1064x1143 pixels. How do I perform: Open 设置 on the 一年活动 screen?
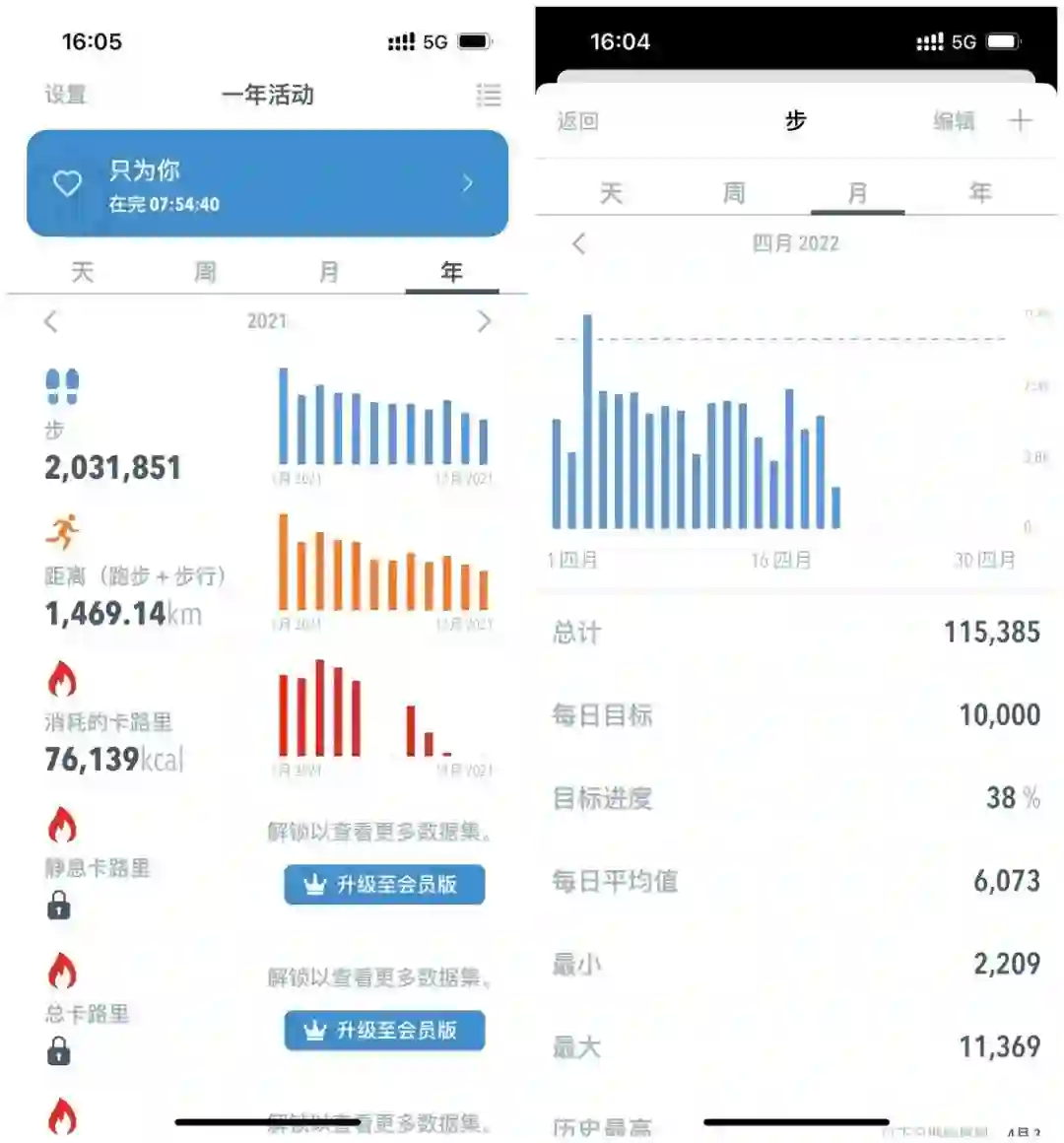tap(65, 95)
